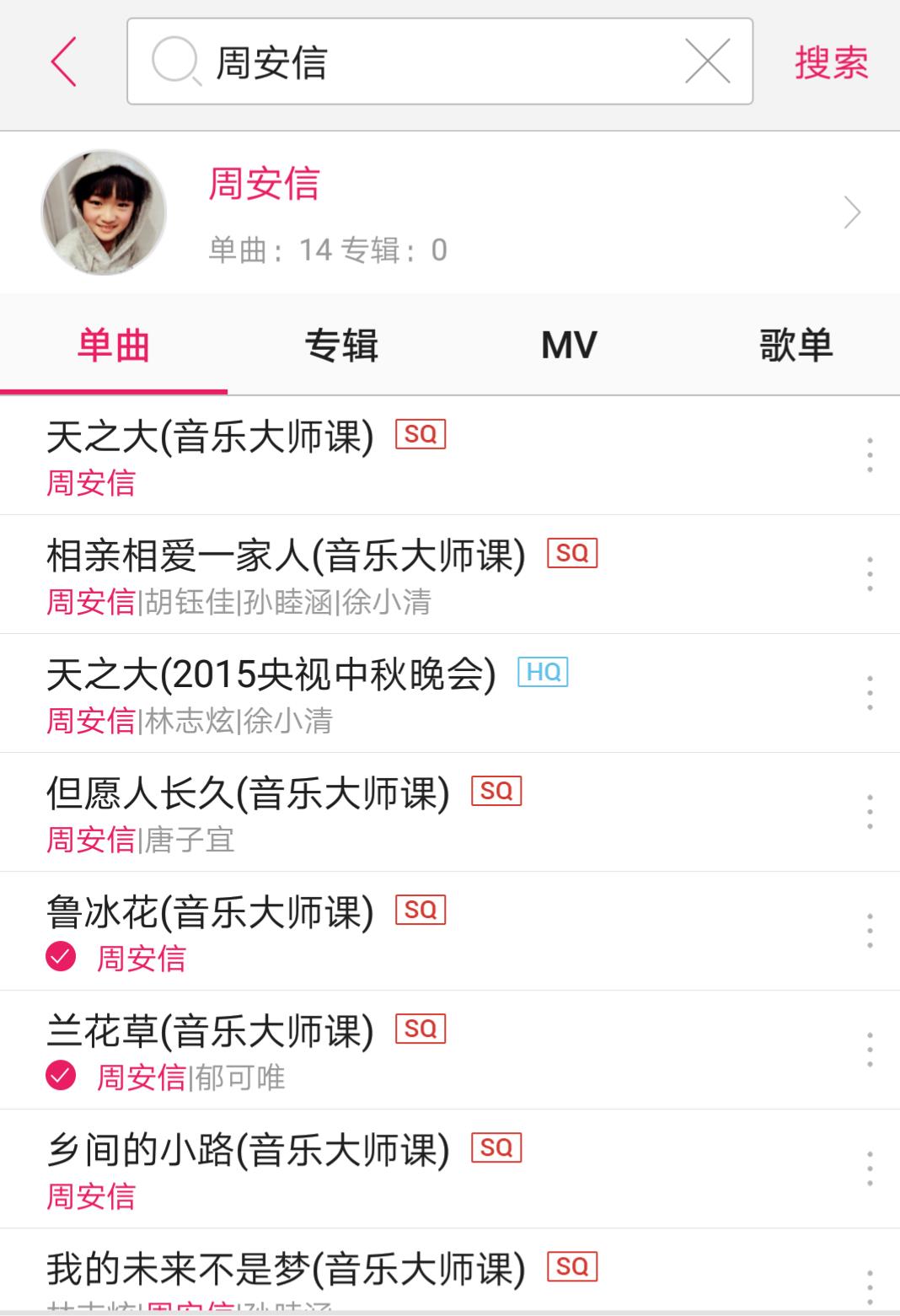Tap the 搜索 button
The height and width of the screenshot is (1316, 900).
[x=830, y=62]
